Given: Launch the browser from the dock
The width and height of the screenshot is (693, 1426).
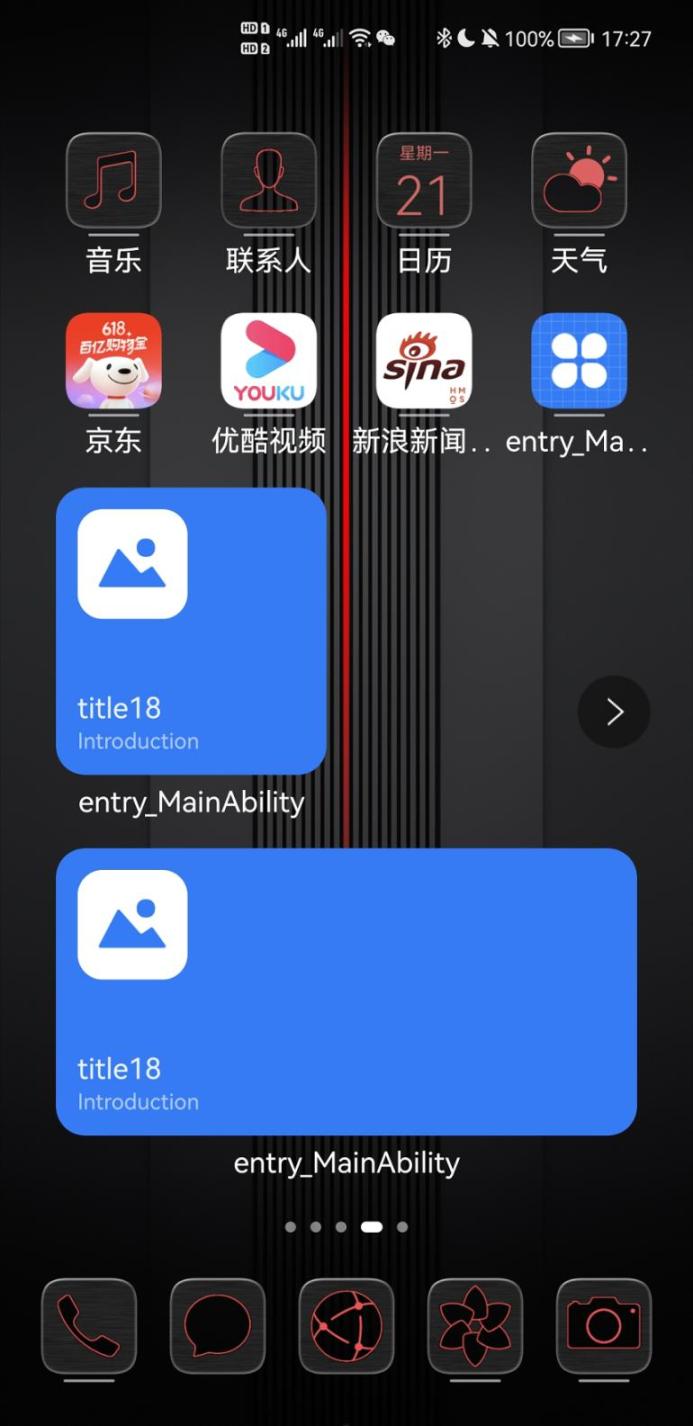Looking at the screenshot, I should click(x=346, y=1326).
